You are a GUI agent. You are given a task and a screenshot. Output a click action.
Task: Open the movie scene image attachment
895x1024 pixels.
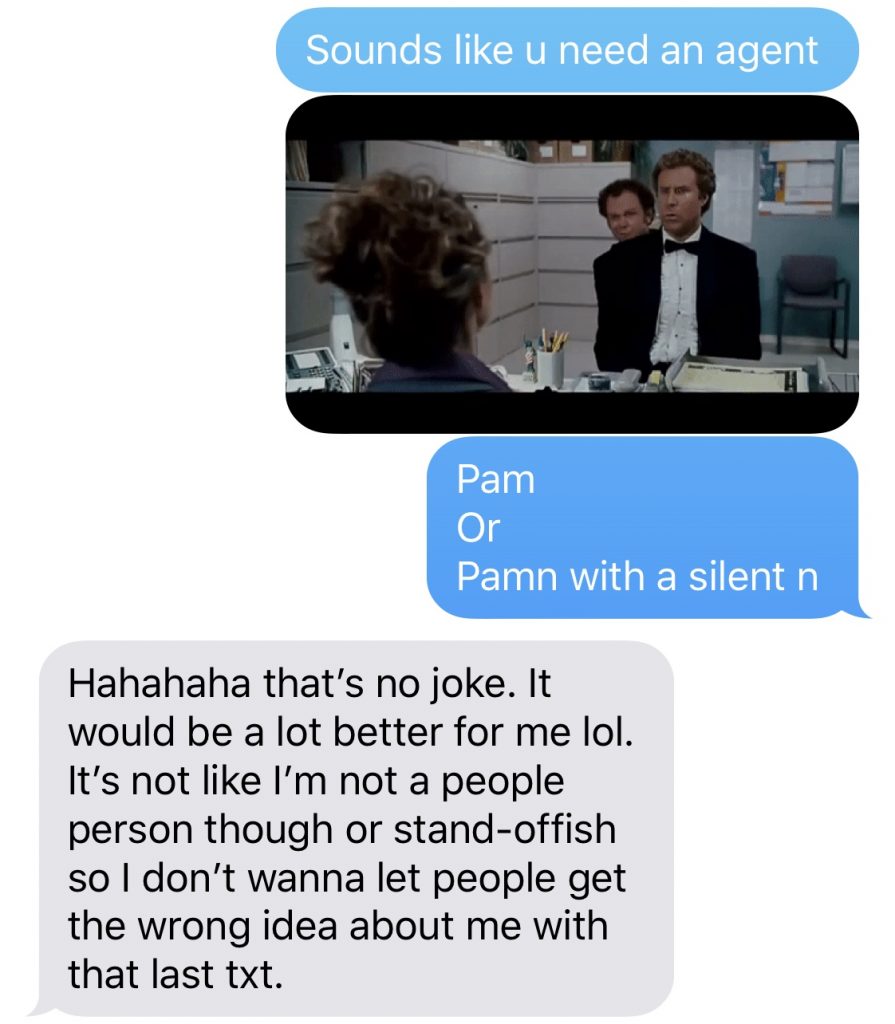coord(572,265)
